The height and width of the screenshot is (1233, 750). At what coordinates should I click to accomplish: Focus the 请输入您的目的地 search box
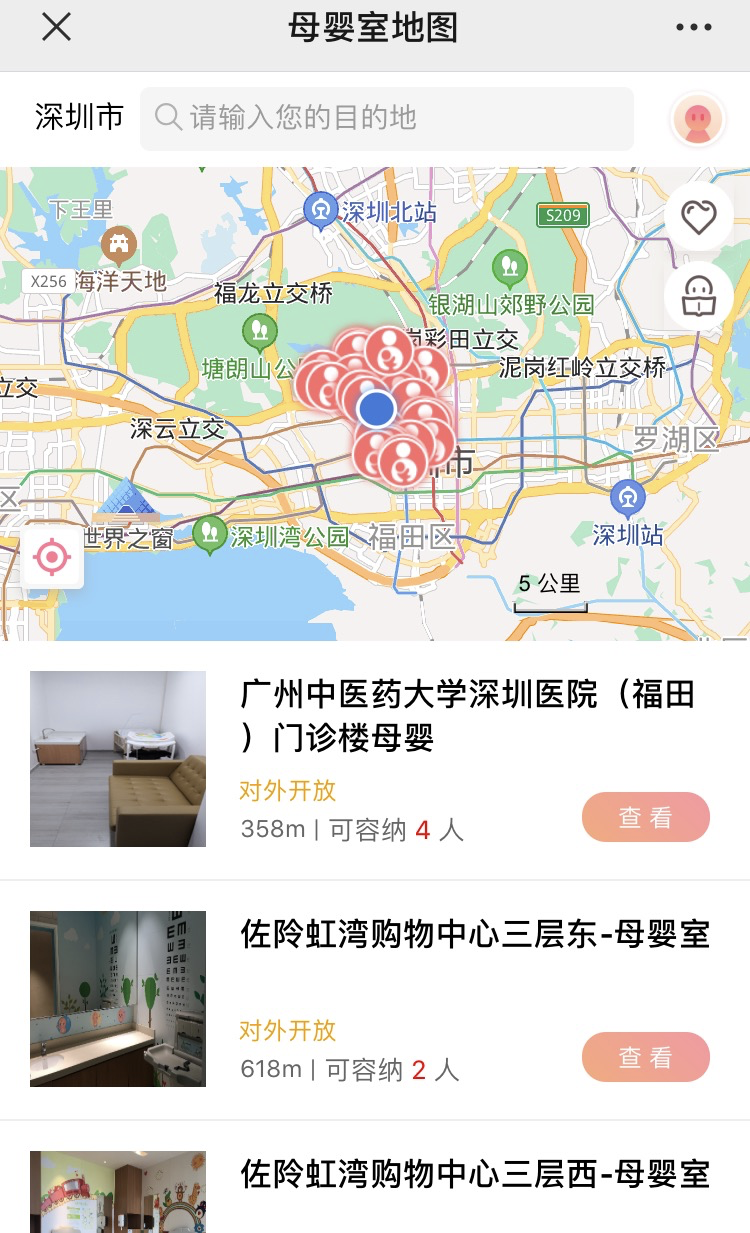(x=386, y=119)
